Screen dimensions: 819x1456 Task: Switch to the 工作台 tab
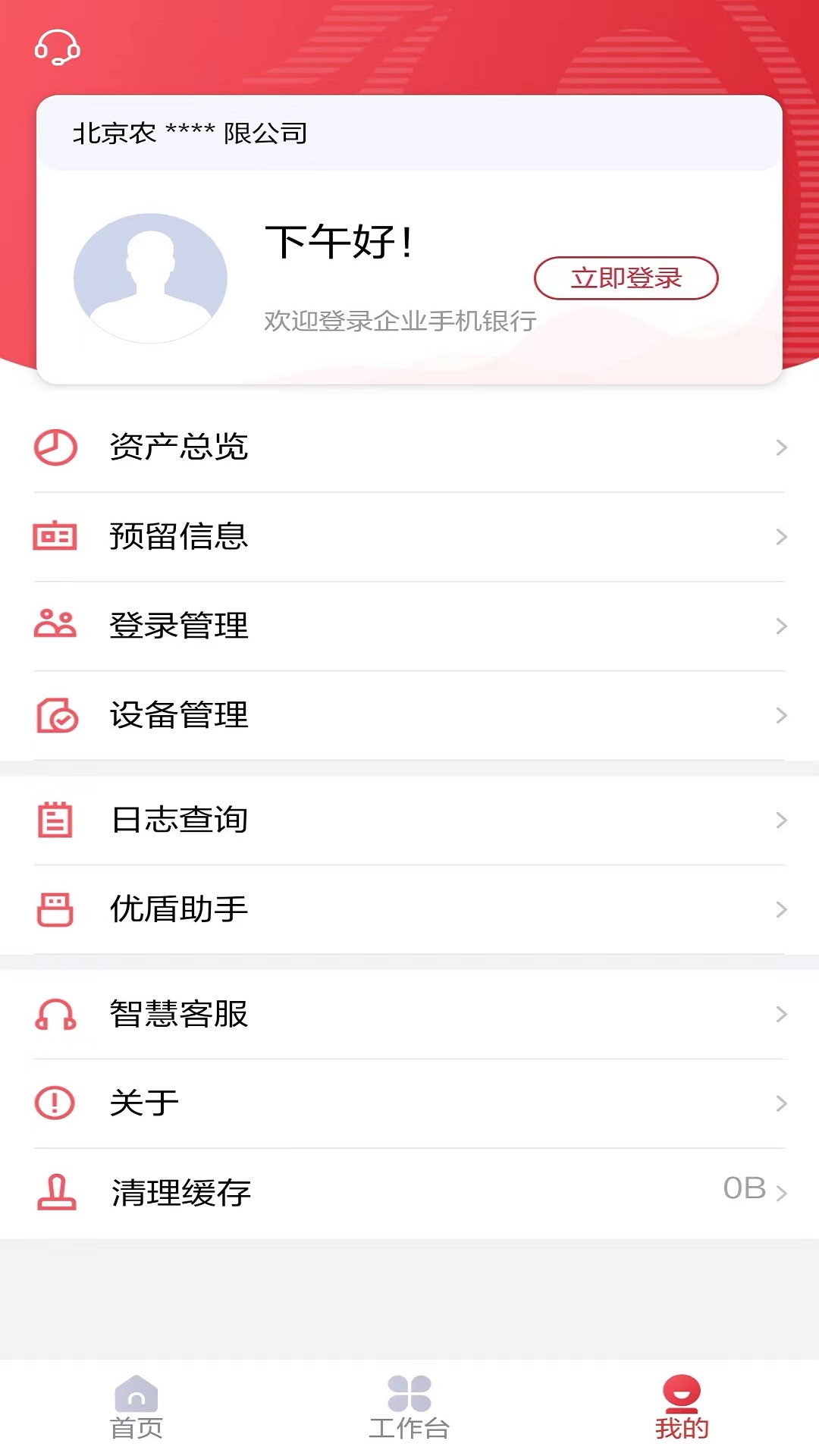(x=409, y=1407)
